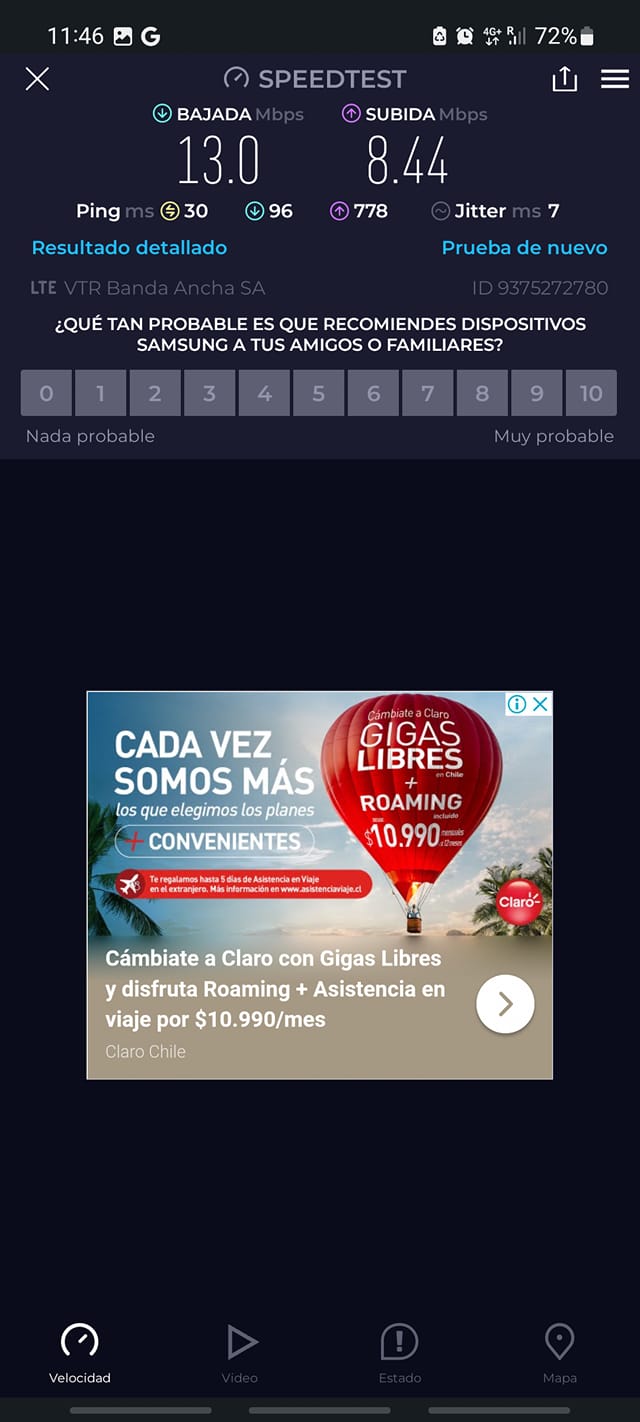Image resolution: width=640 pixels, height=1422 pixels.
Task: Rate Samsung recommendation as 10
Action: click(591, 393)
